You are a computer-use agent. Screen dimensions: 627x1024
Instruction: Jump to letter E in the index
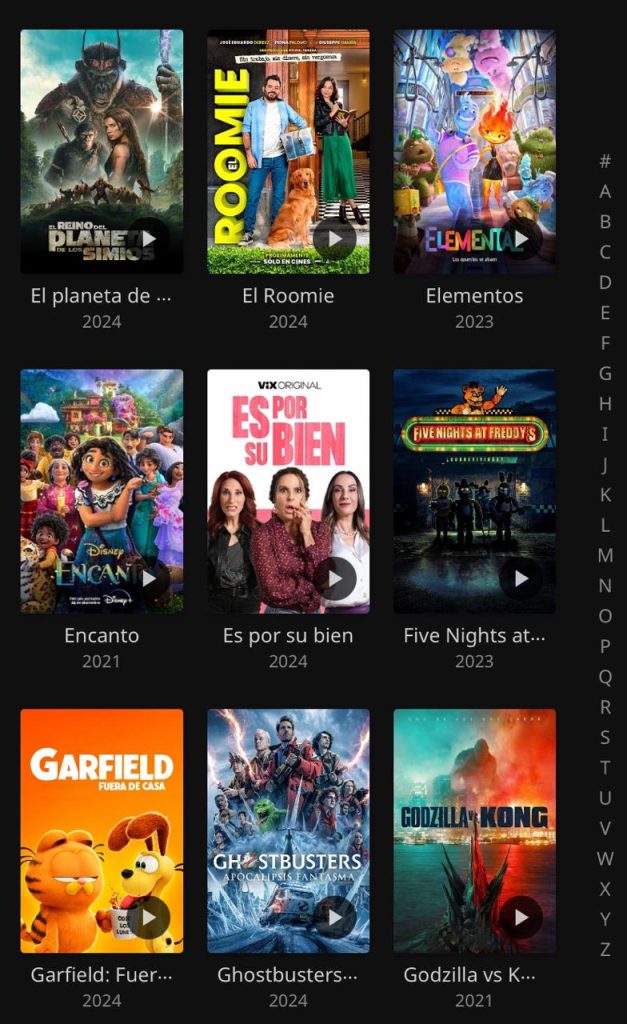click(605, 313)
